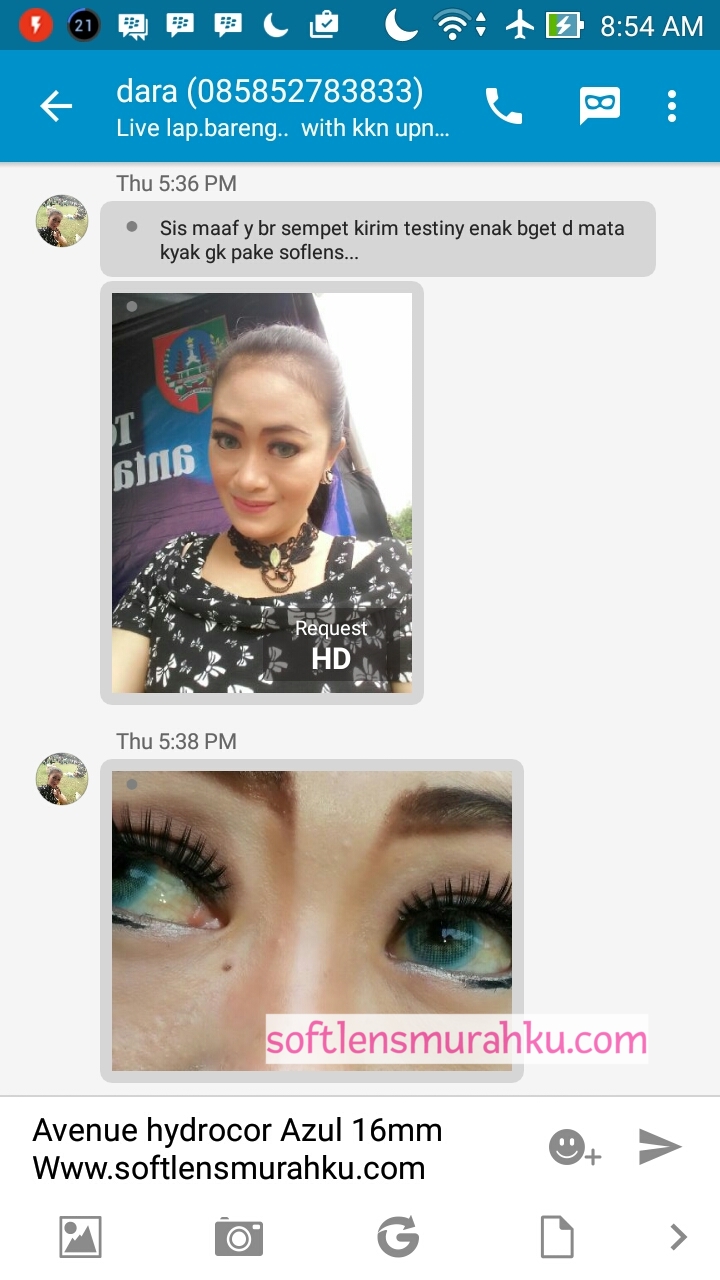
Task: Start a voice call with dara
Action: coord(503,106)
